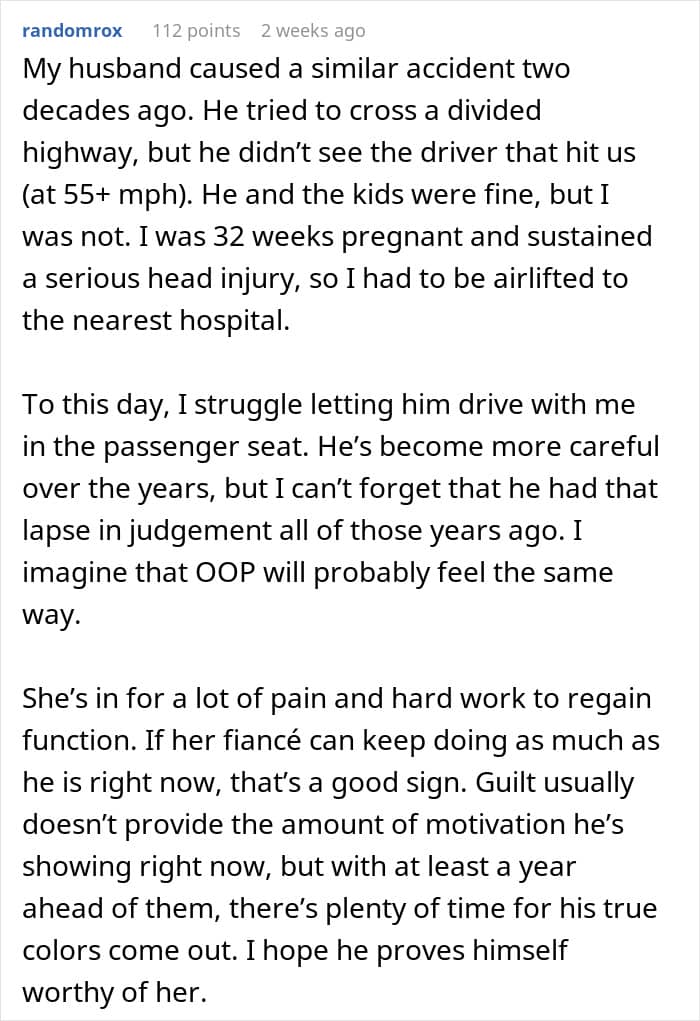
Task: Open randomrox's user profile
Action: [x=72, y=31]
